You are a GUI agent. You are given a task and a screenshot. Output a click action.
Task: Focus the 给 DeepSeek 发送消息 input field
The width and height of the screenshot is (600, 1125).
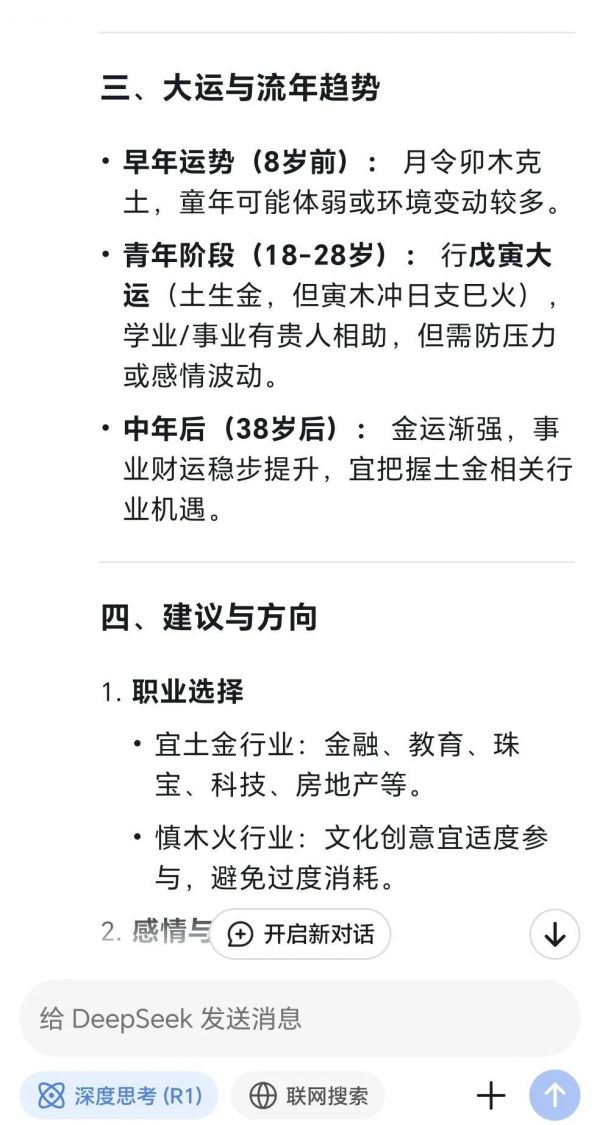[300, 1018]
